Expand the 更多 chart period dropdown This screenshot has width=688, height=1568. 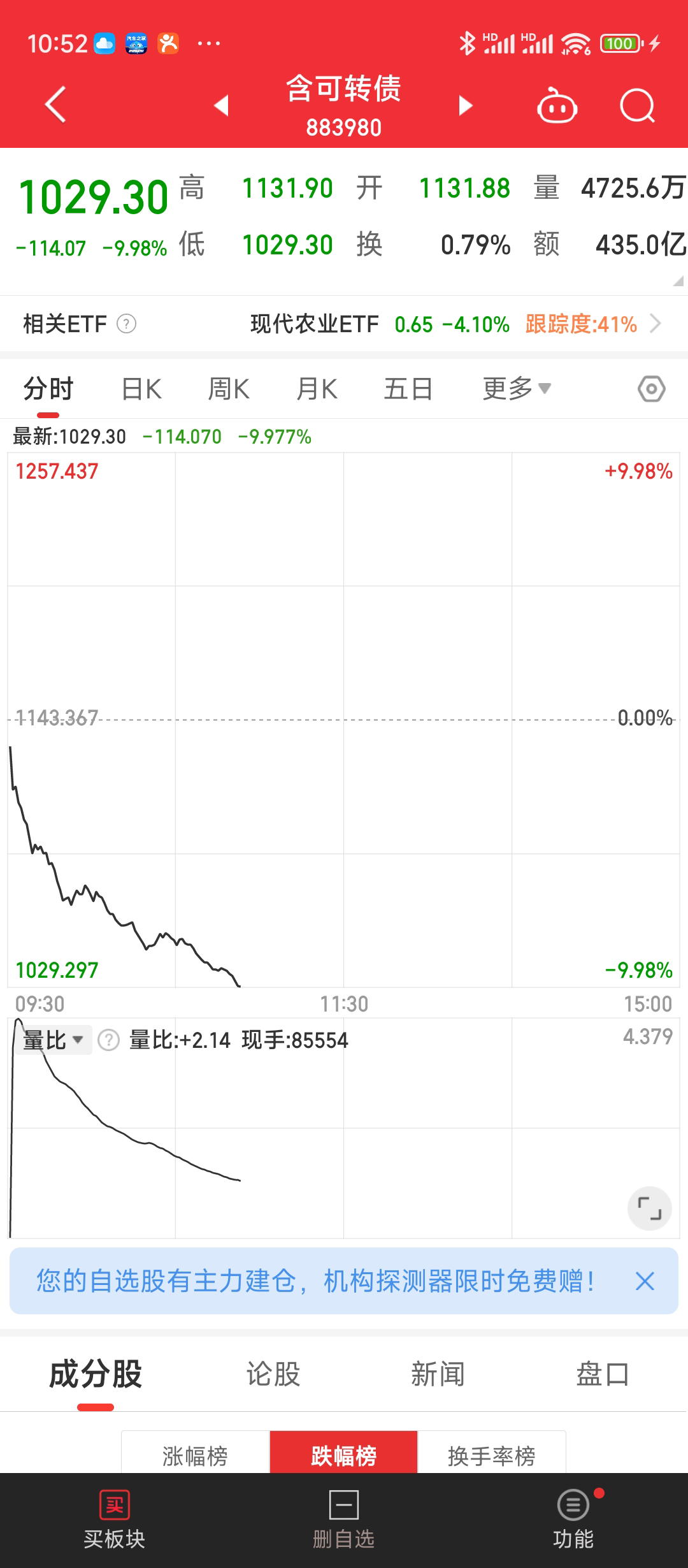tap(516, 389)
